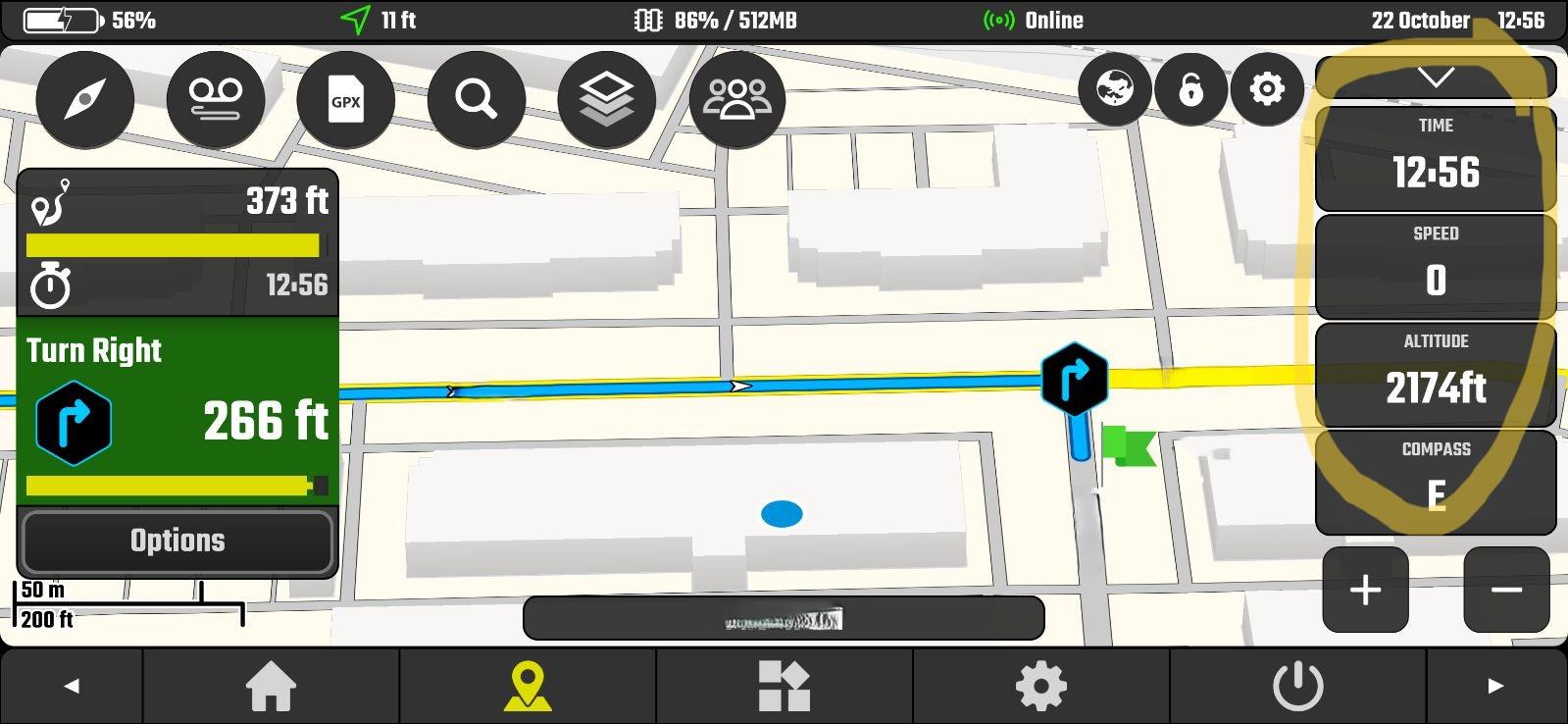Open map settings gear at top
Viewport: 1568px width, 724px height.
(x=1267, y=90)
